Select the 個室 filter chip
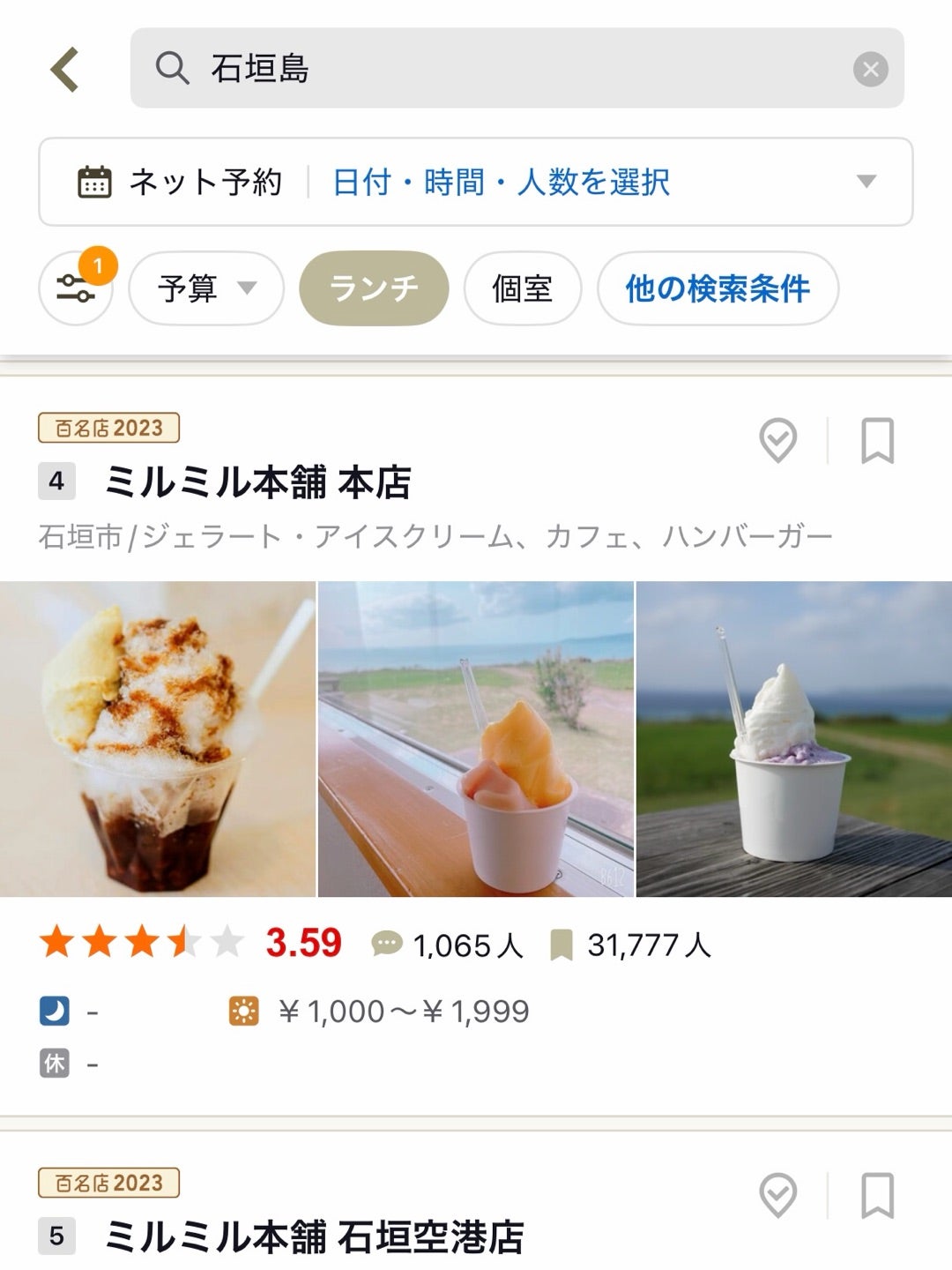The image size is (952, 1270). pyautogui.click(x=523, y=288)
